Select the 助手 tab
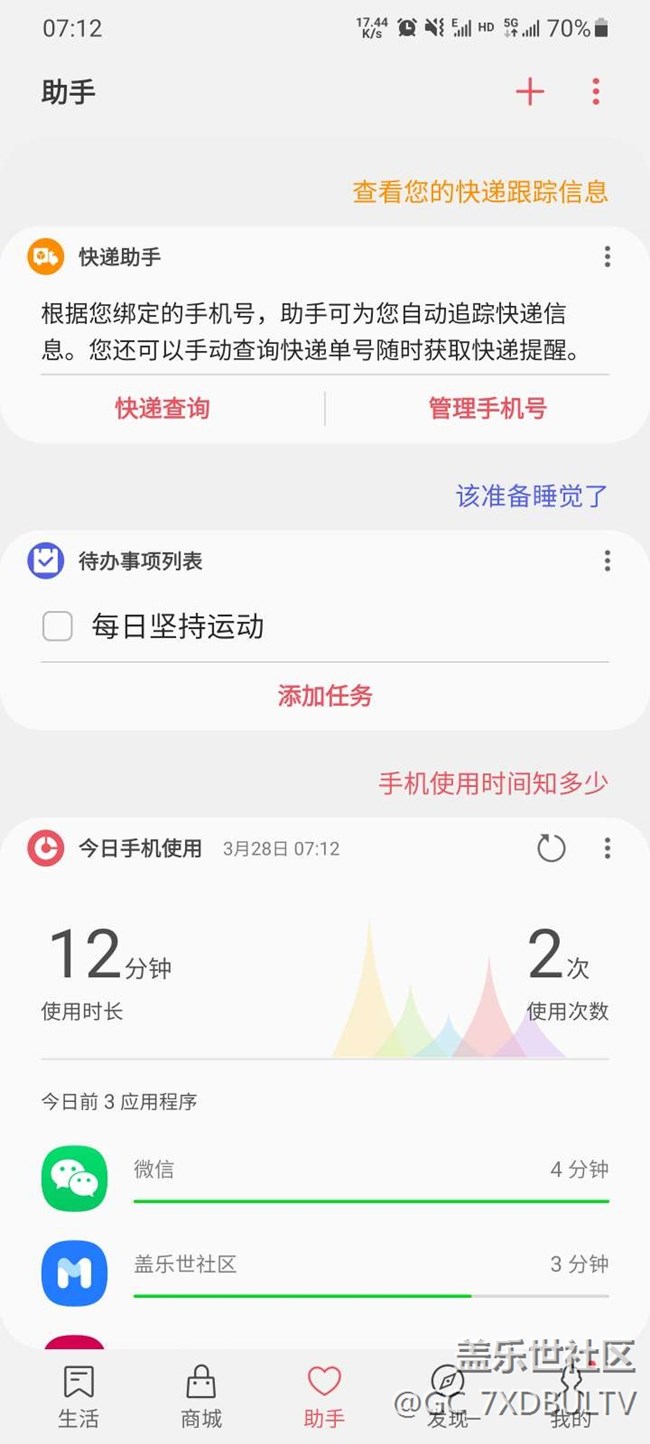Viewport: 650px width, 1444px height. pyautogui.click(x=324, y=1396)
